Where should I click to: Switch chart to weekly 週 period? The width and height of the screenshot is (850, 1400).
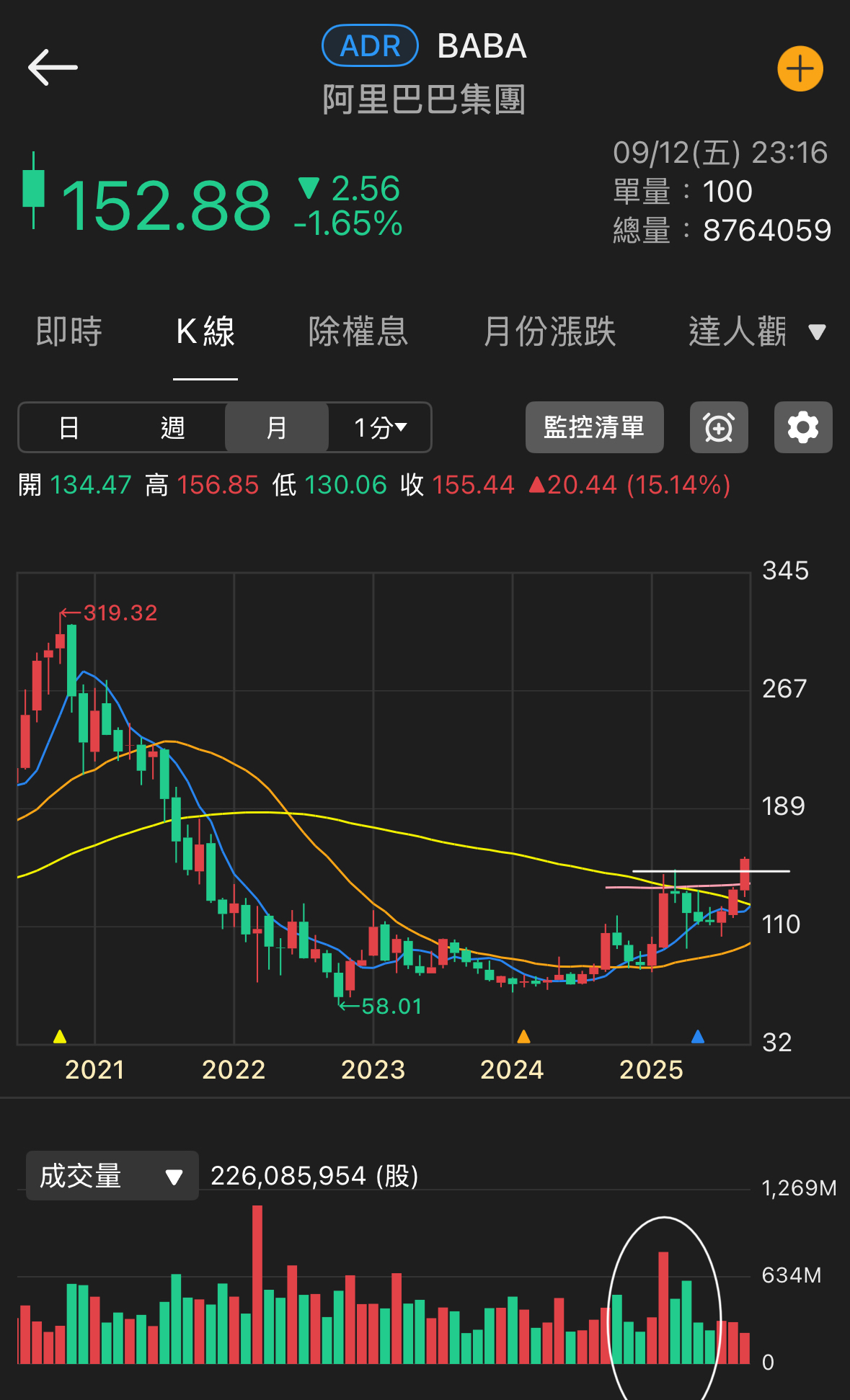(x=173, y=428)
